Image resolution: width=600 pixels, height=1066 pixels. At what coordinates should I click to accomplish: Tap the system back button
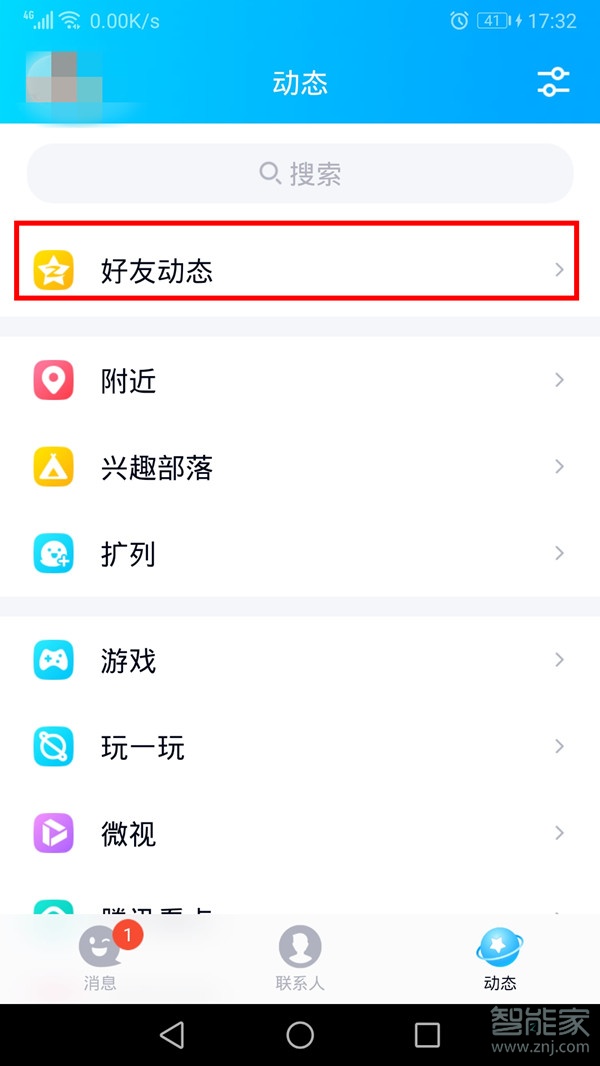172,1035
